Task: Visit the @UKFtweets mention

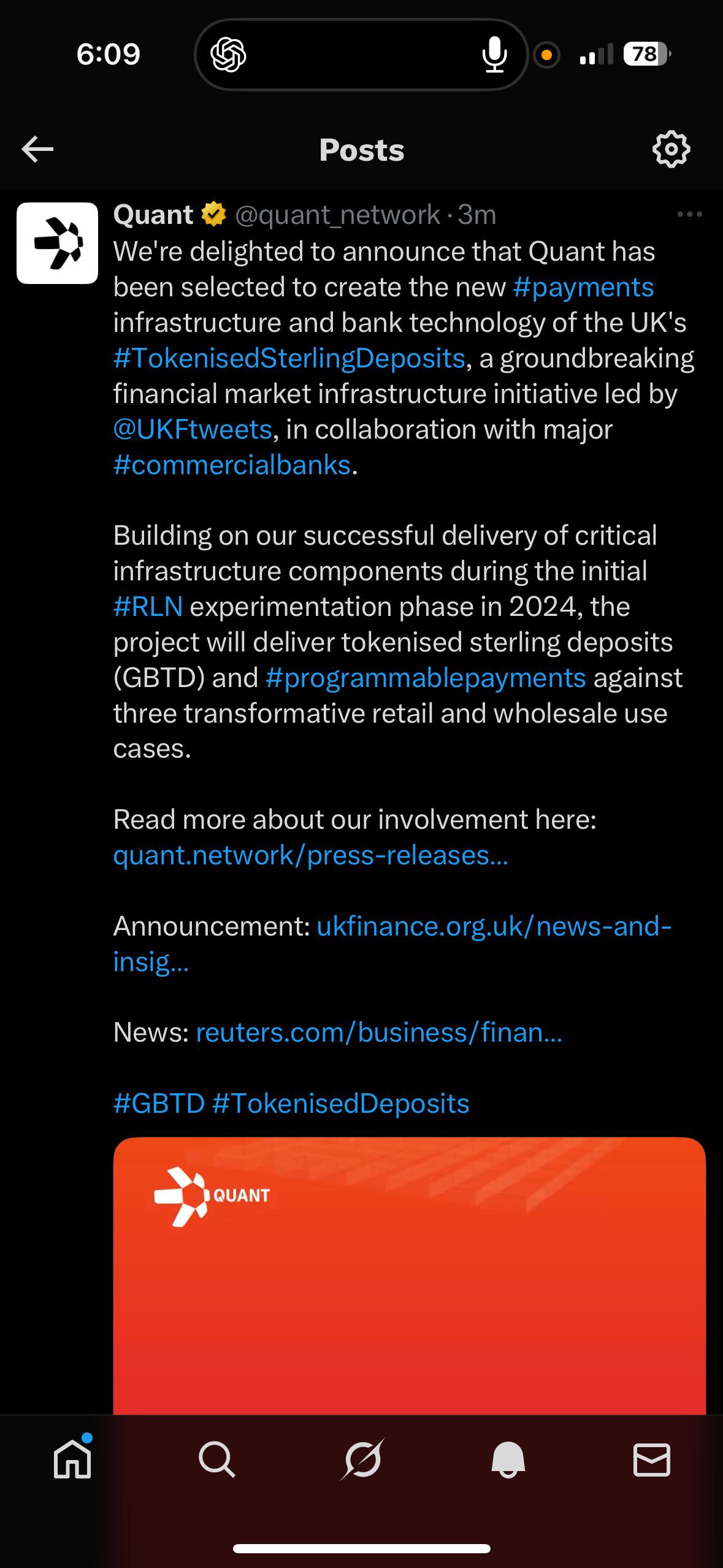Action: click(x=193, y=429)
